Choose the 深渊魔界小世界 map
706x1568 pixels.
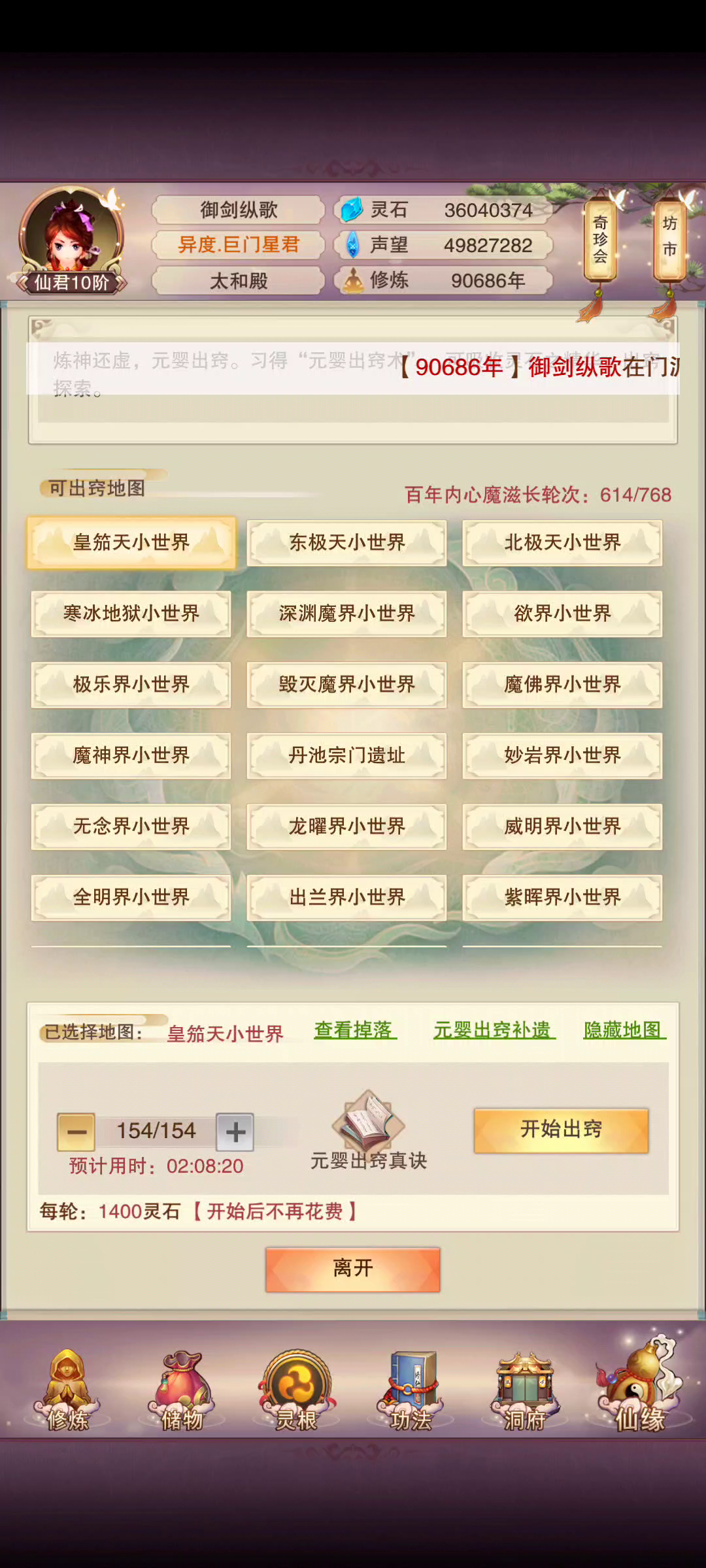pyautogui.click(x=346, y=613)
